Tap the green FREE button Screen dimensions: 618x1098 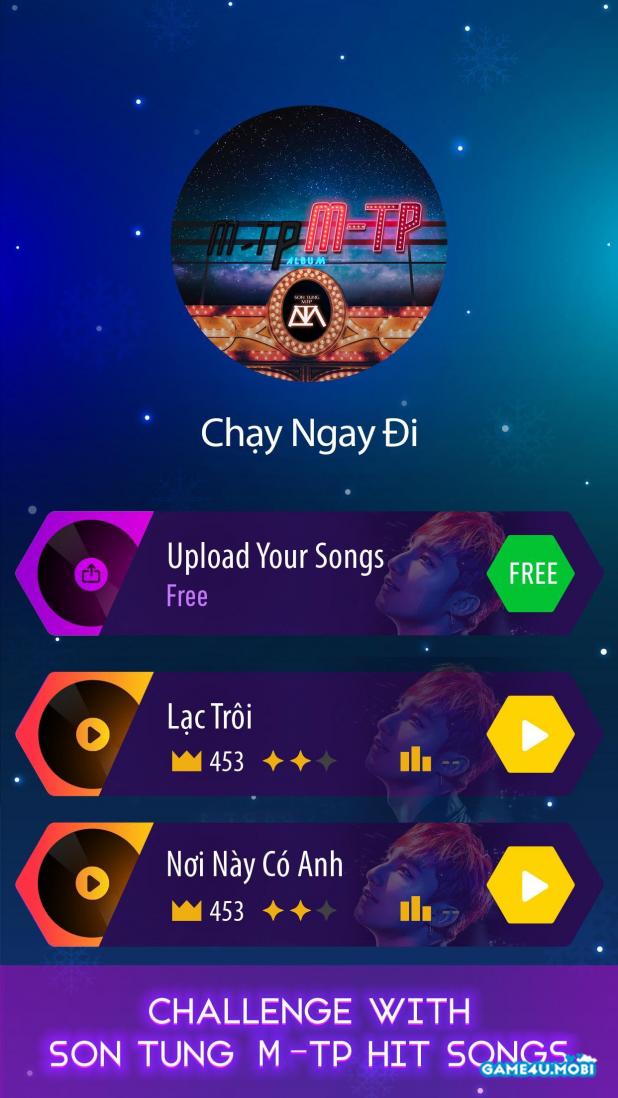pyautogui.click(x=531, y=573)
